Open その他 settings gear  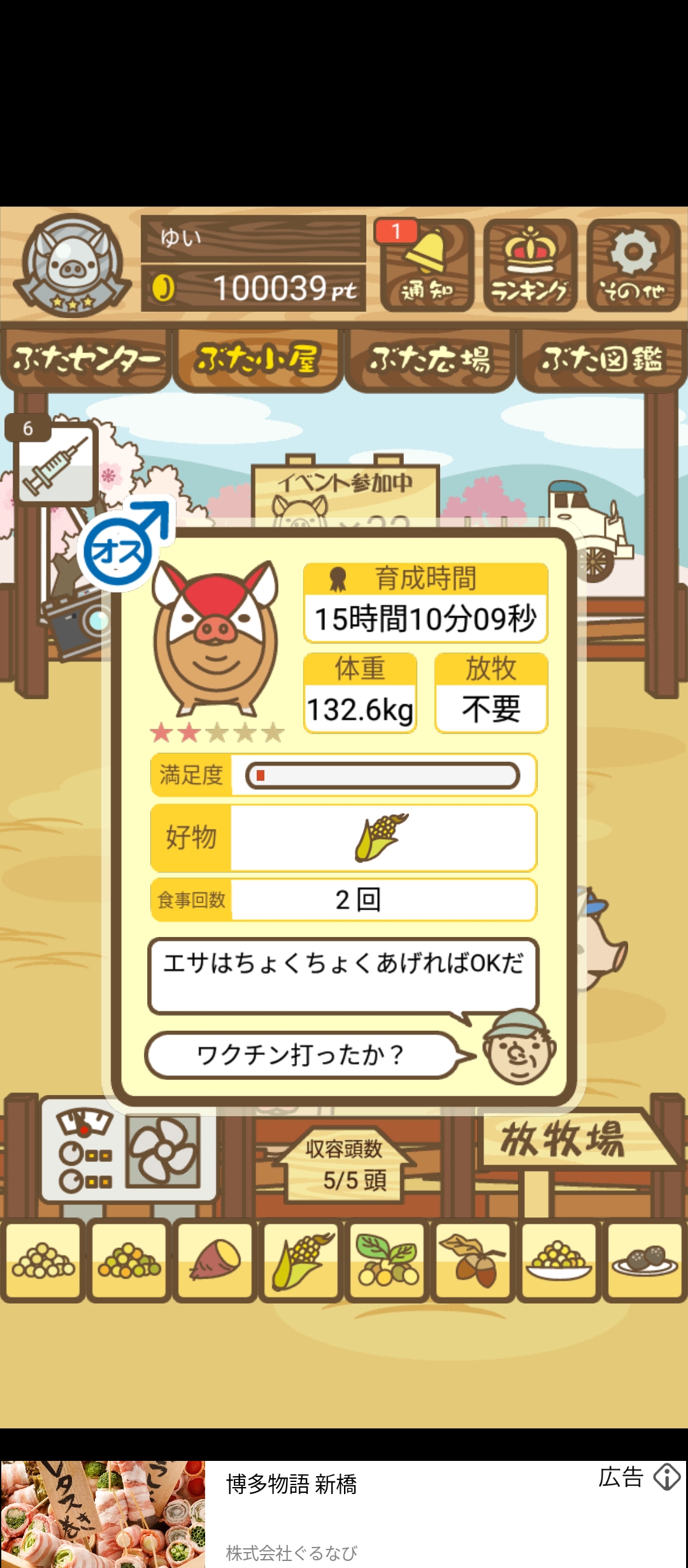[633, 265]
